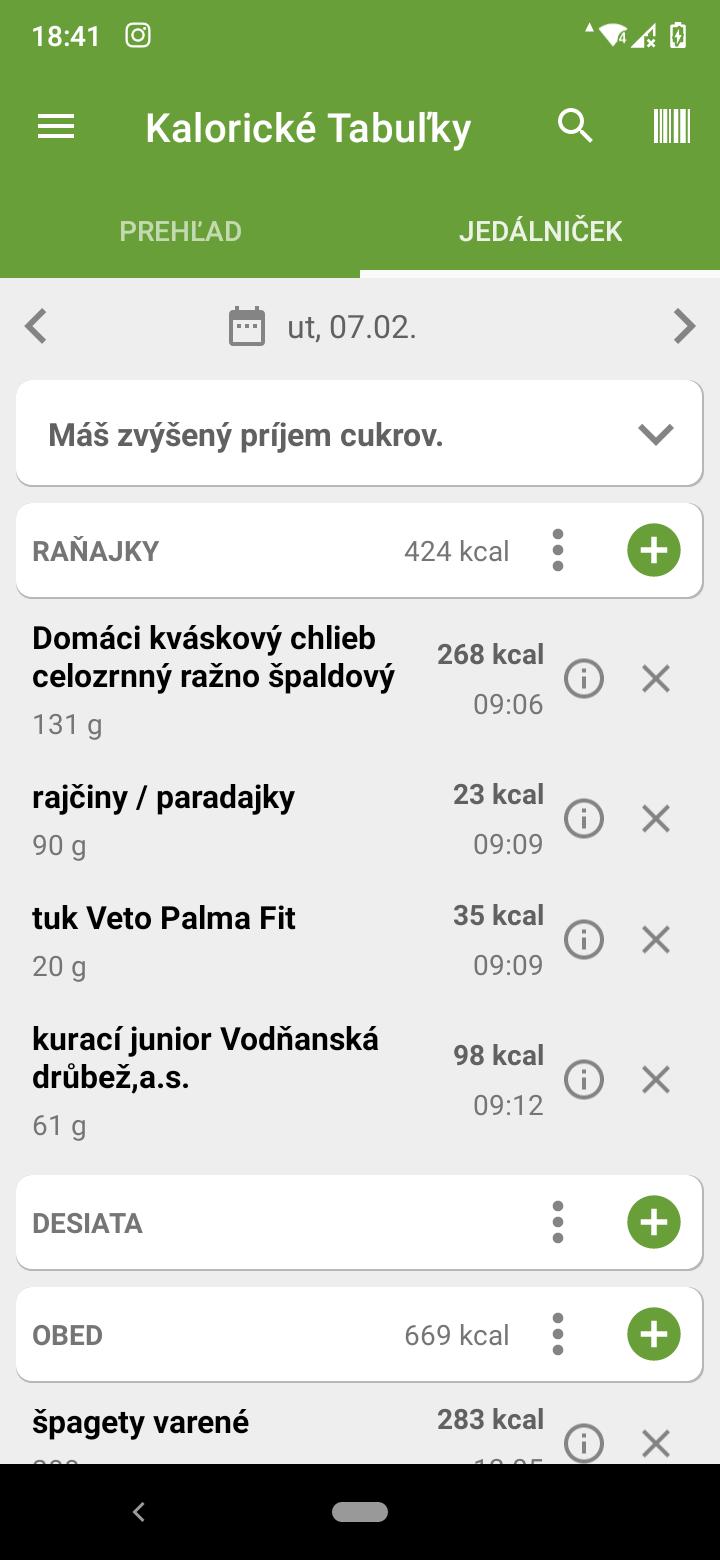This screenshot has width=720, height=1560.
Task: Go to the next day
Action: coord(684,327)
